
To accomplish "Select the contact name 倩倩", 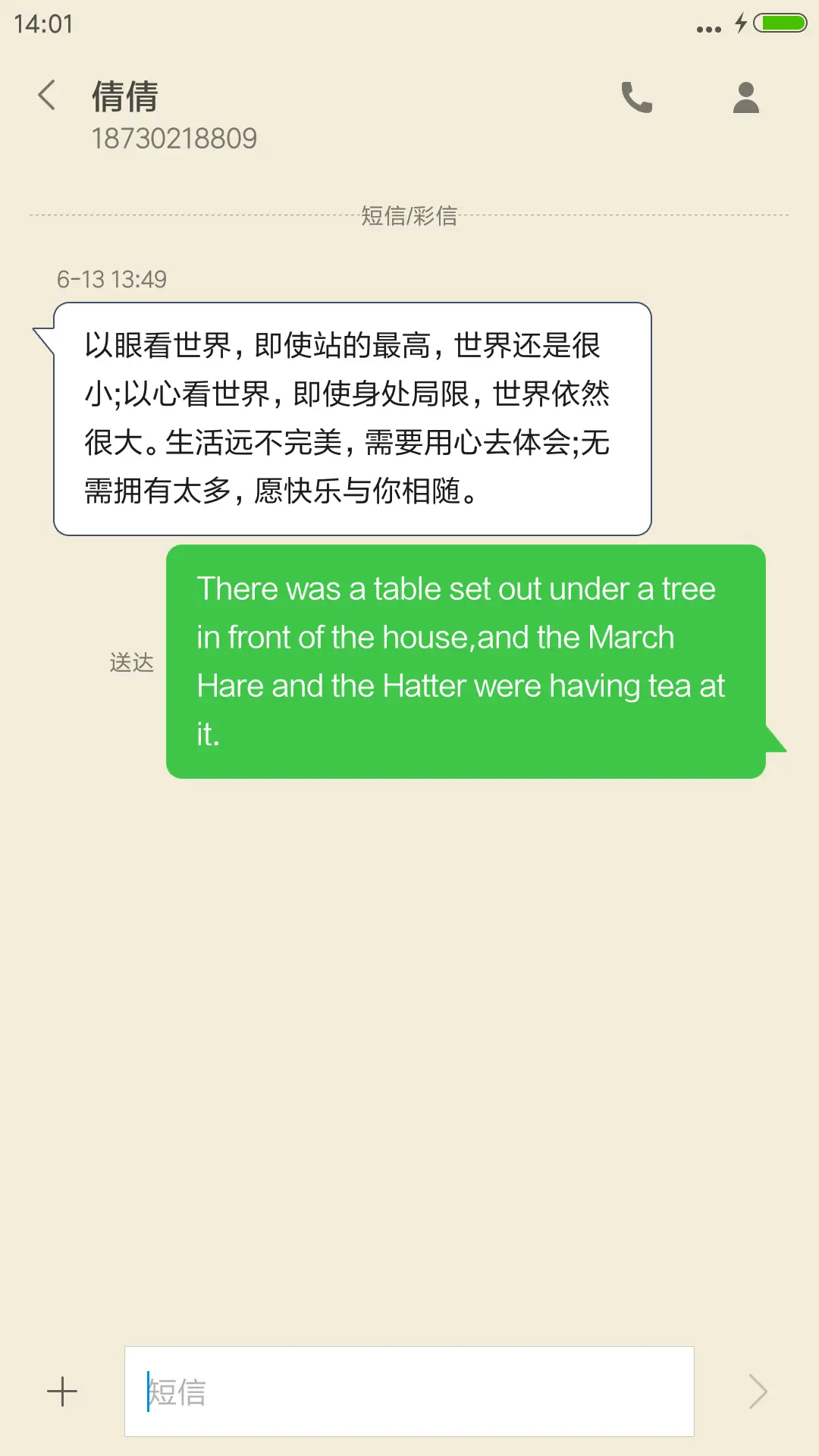I will coord(124,97).
